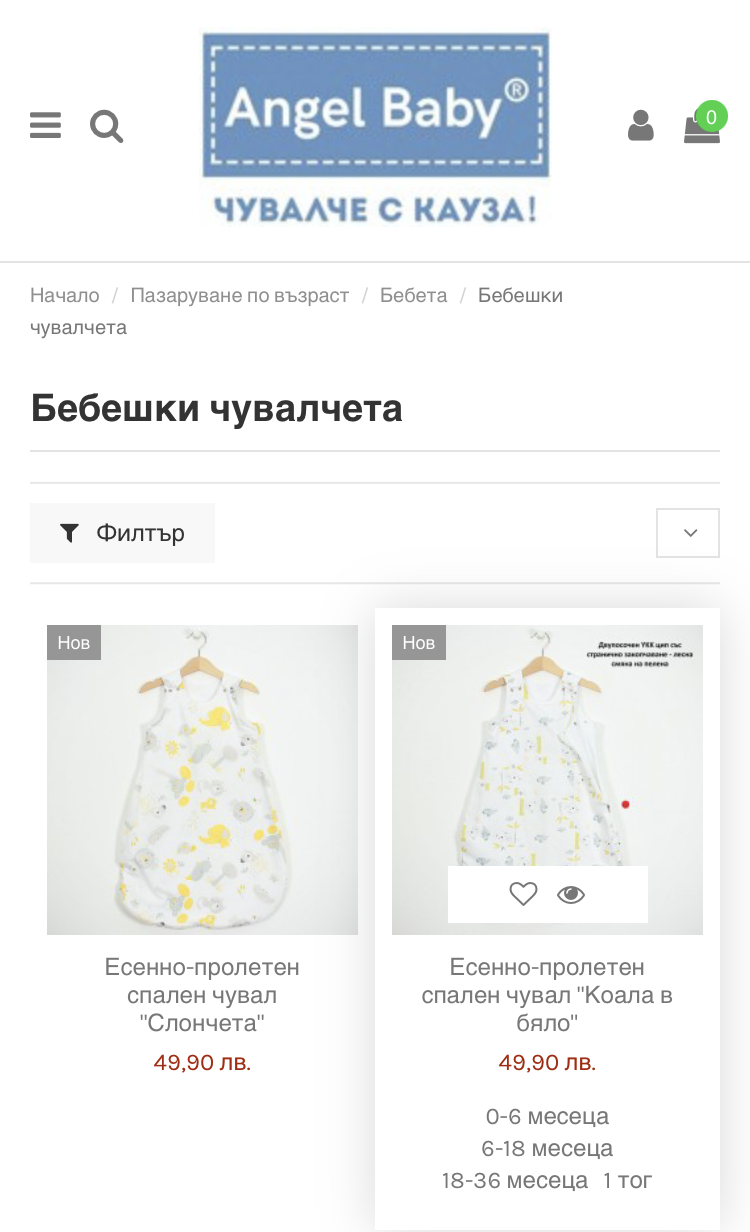Open the search magnifier
Screen dimensions: 750x1232
click(106, 126)
